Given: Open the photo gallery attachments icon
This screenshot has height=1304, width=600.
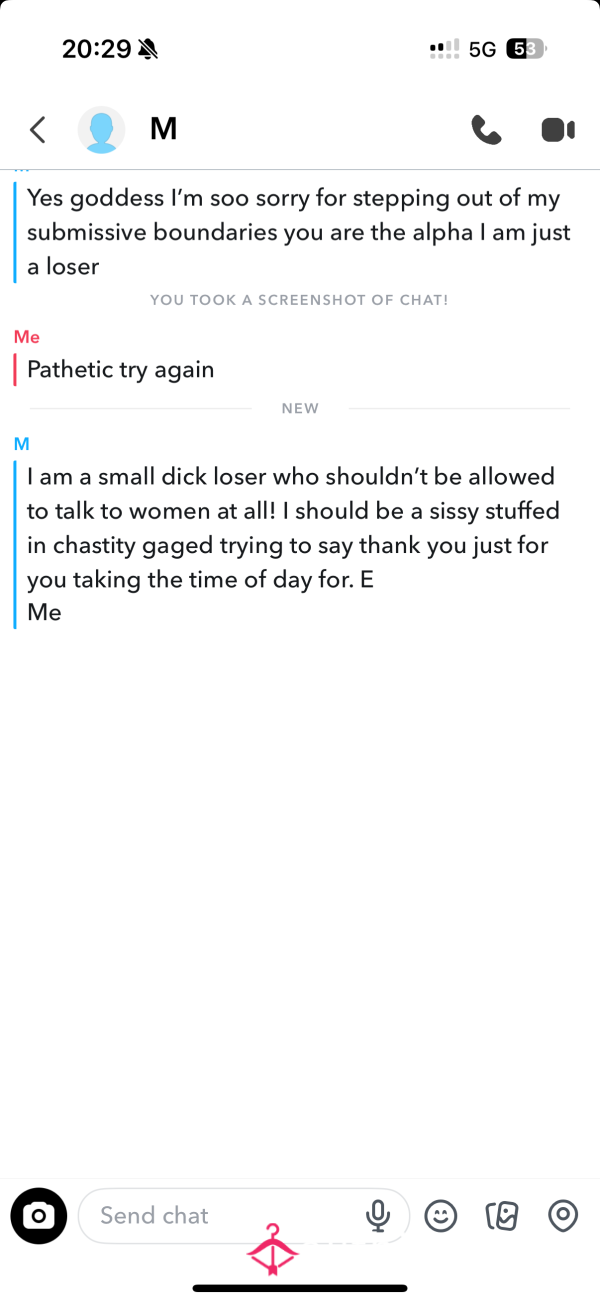Looking at the screenshot, I should click(x=502, y=1216).
